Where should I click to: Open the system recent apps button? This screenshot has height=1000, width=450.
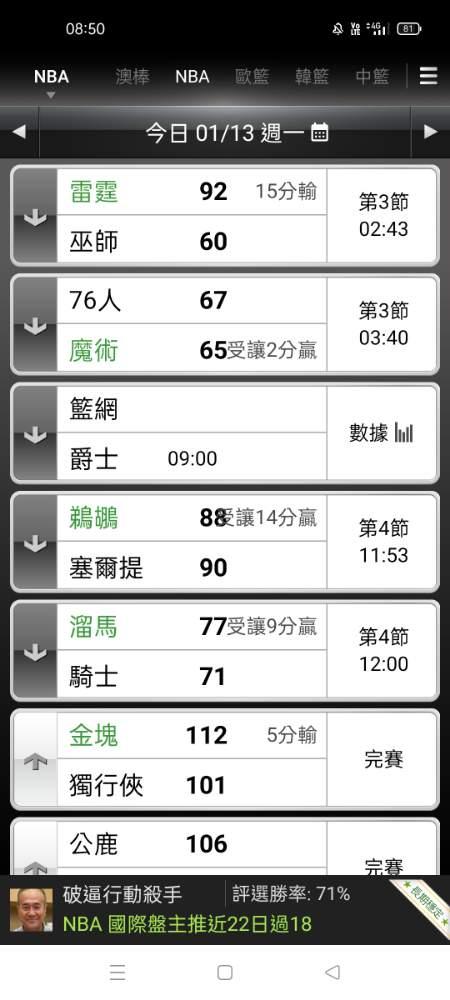coord(117,972)
